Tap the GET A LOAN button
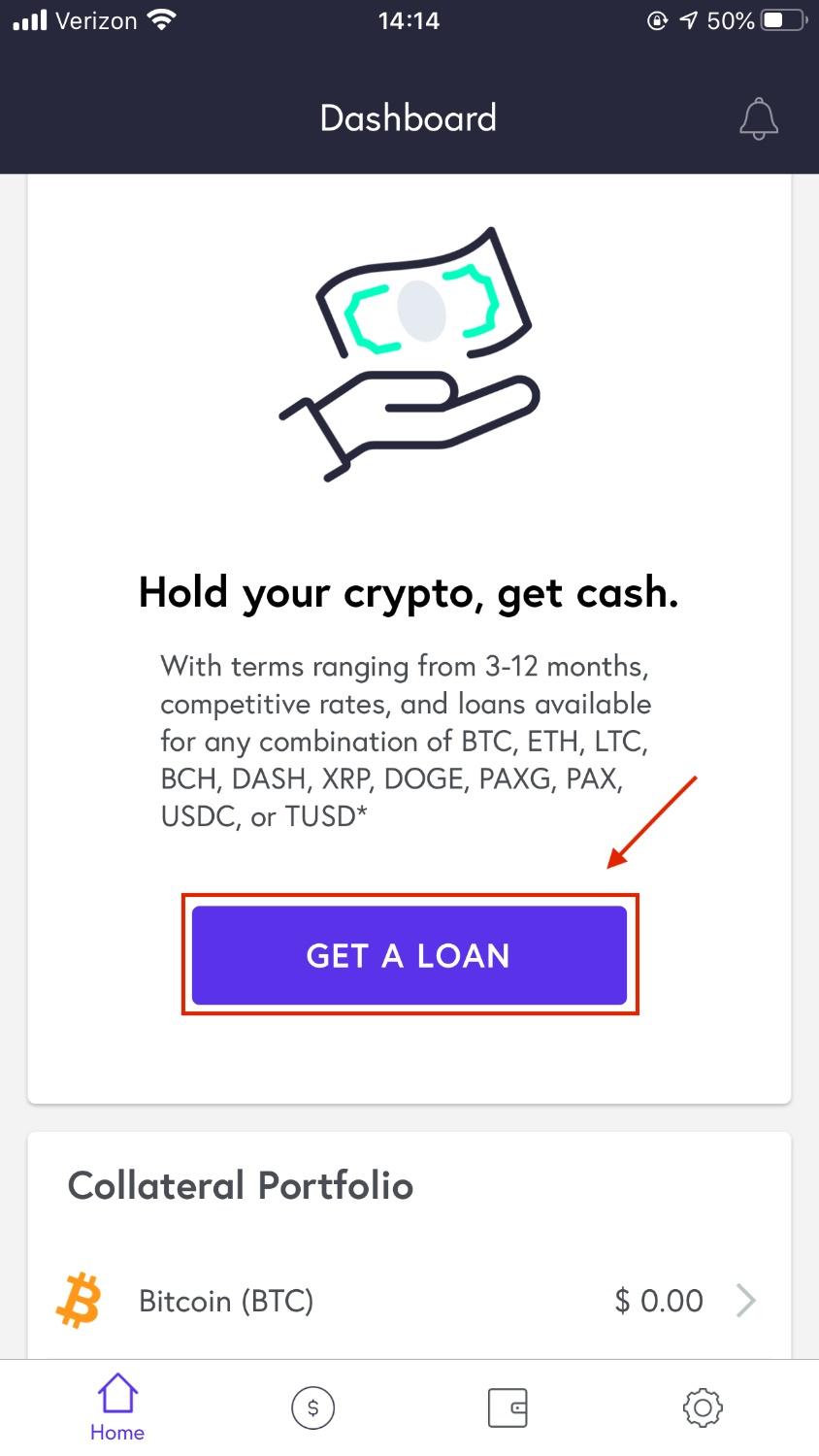This screenshot has height=1456, width=819. (x=409, y=955)
